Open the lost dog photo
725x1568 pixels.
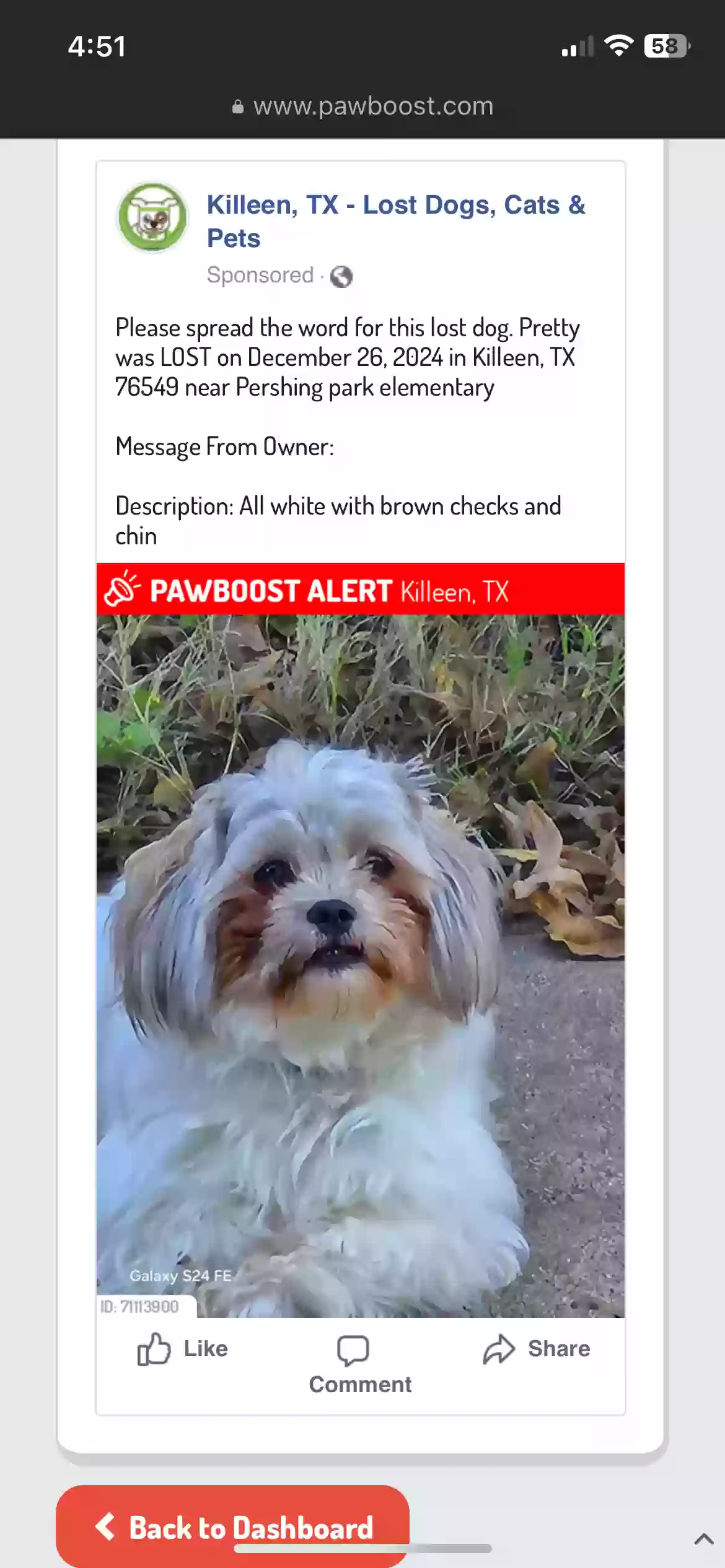tap(360, 965)
